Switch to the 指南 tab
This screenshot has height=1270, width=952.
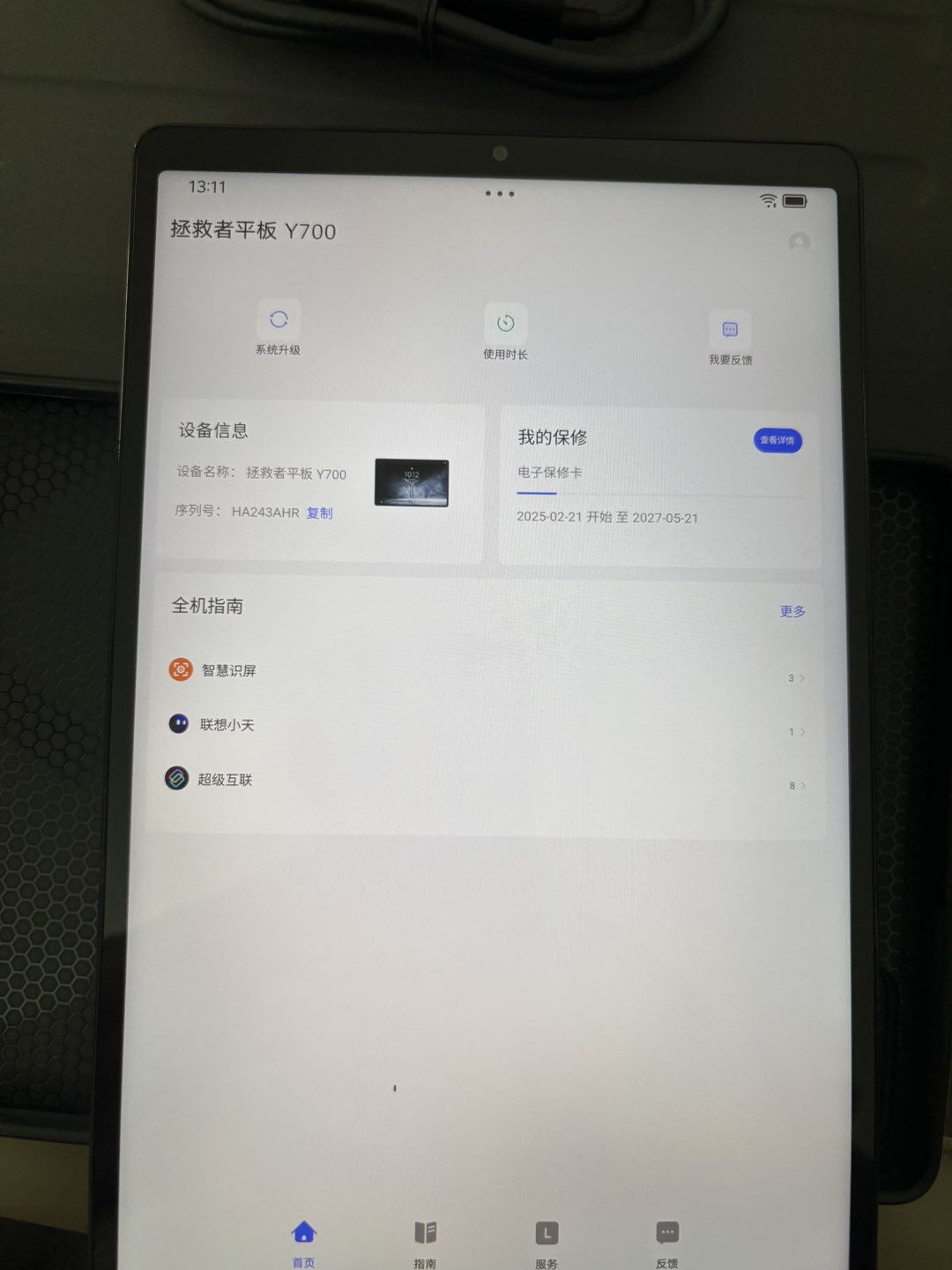coord(425,1241)
